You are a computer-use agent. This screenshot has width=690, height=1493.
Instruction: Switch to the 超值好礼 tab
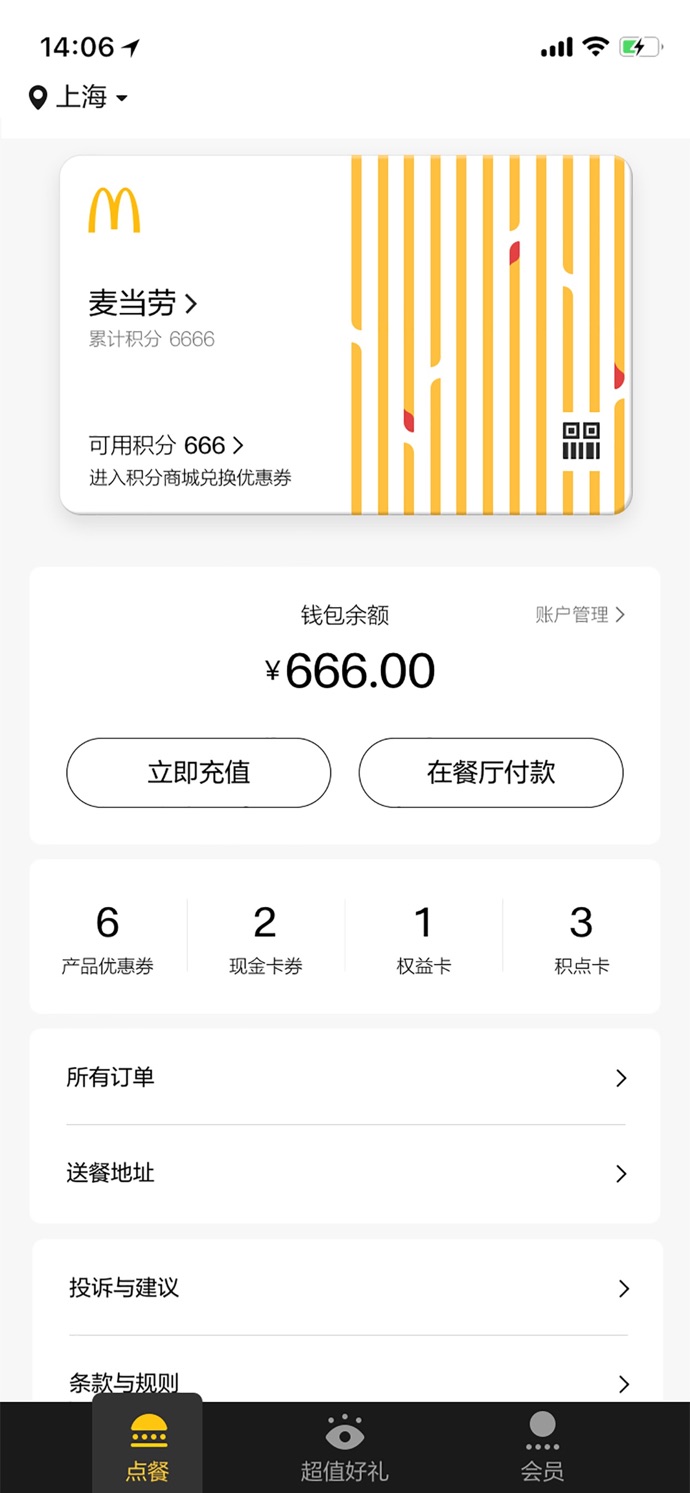point(345,1447)
